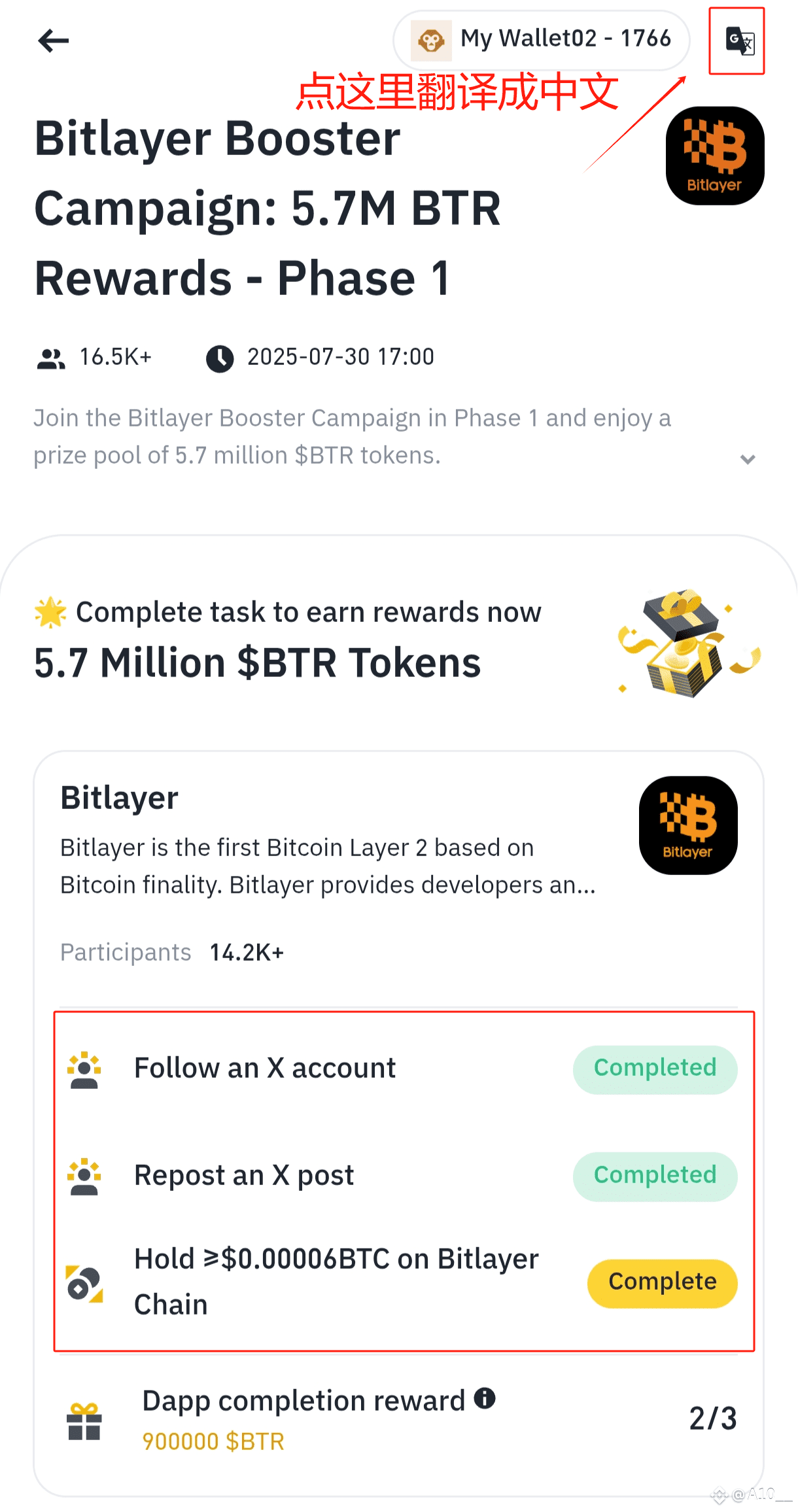Show Dapp completion reward info

click(485, 1398)
